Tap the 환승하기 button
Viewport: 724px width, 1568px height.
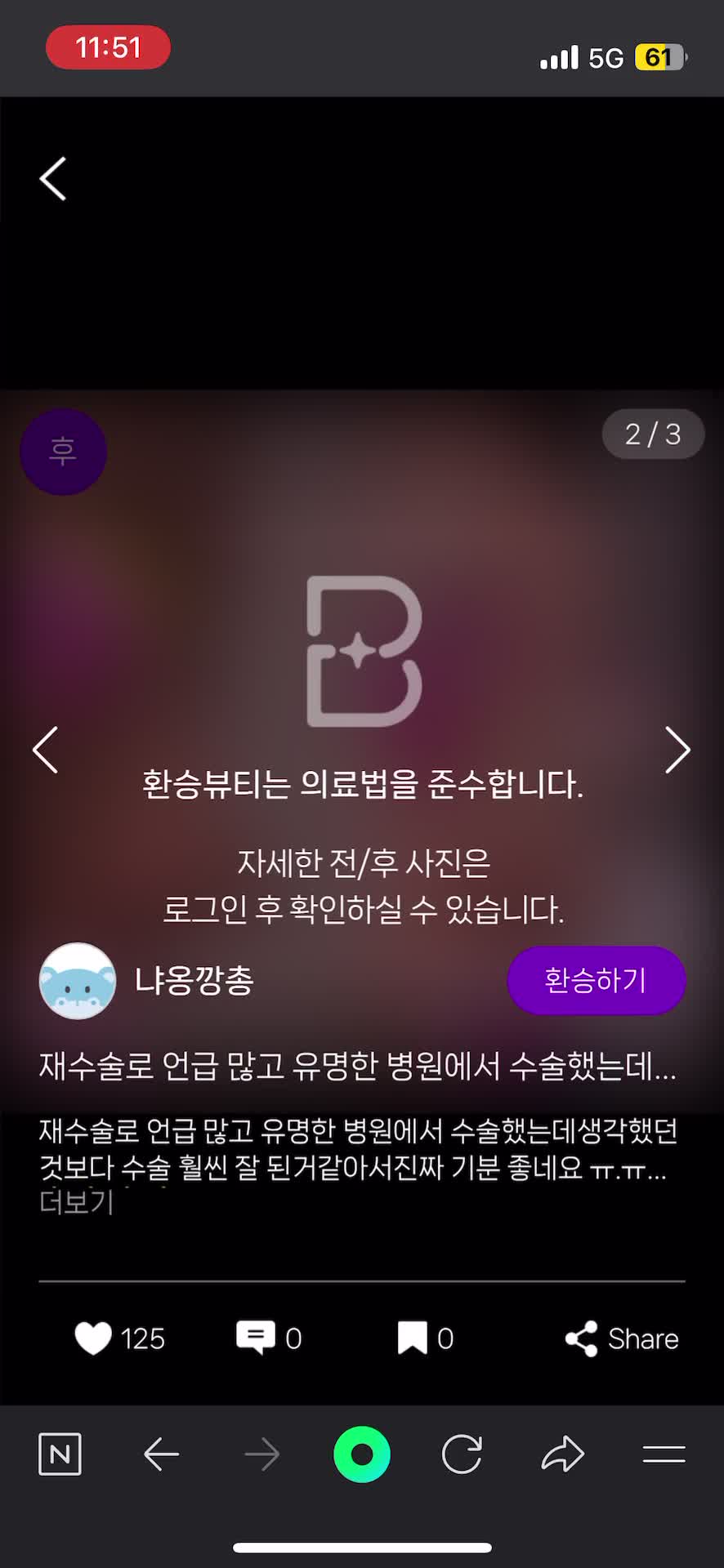[x=596, y=980]
